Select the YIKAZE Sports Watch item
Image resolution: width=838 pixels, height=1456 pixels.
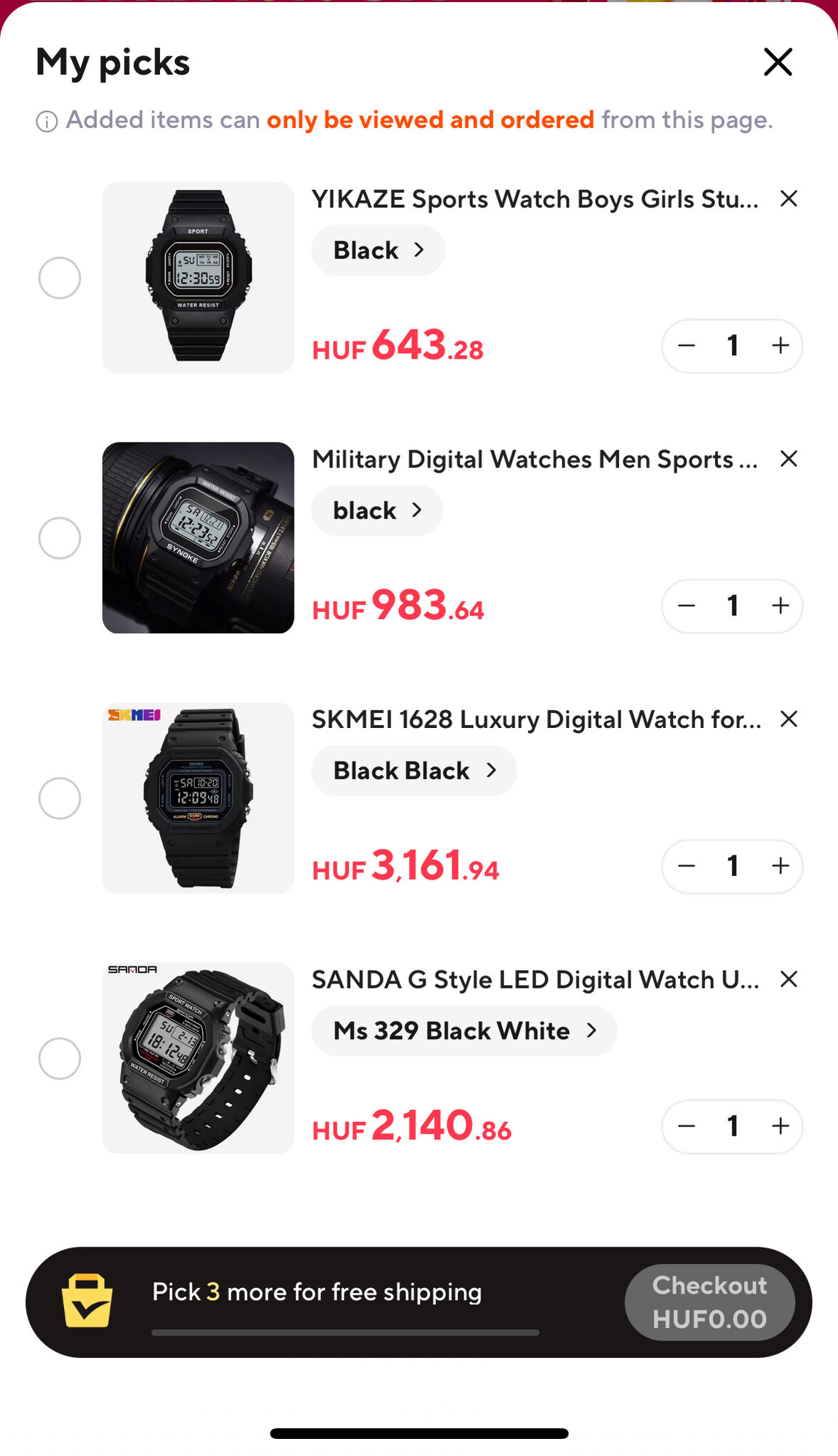click(60, 278)
